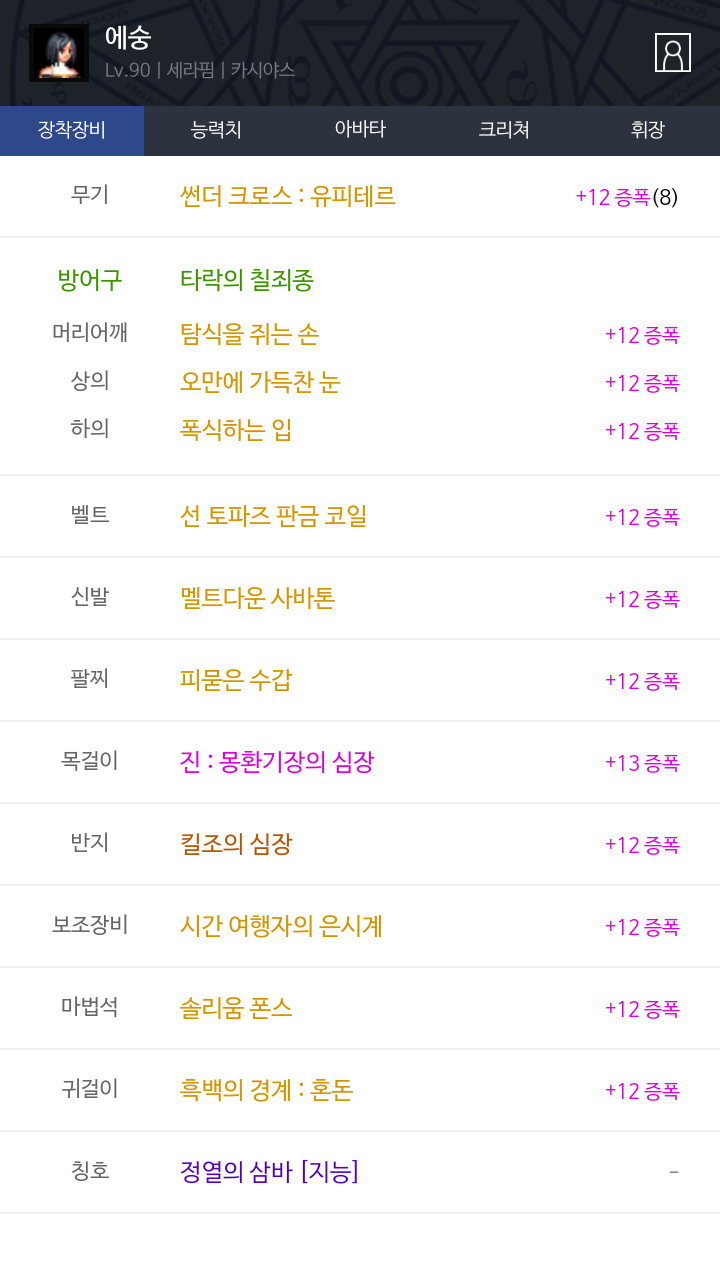This screenshot has height=1280, width=720.
Task: View item 탐식을 쥐는 손
Action: point(249,334)
